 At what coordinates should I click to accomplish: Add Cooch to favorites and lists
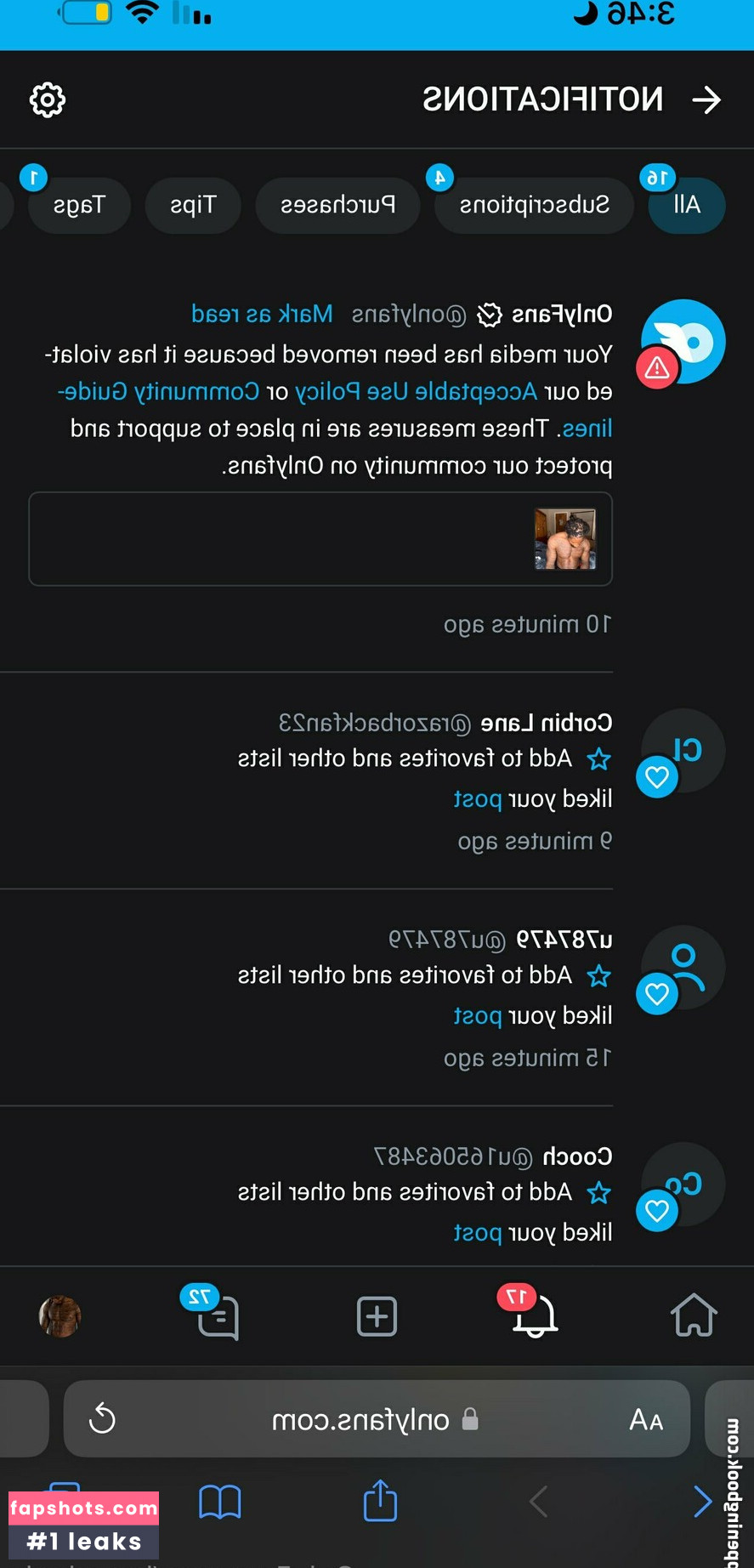click(x=598, y=1192)
